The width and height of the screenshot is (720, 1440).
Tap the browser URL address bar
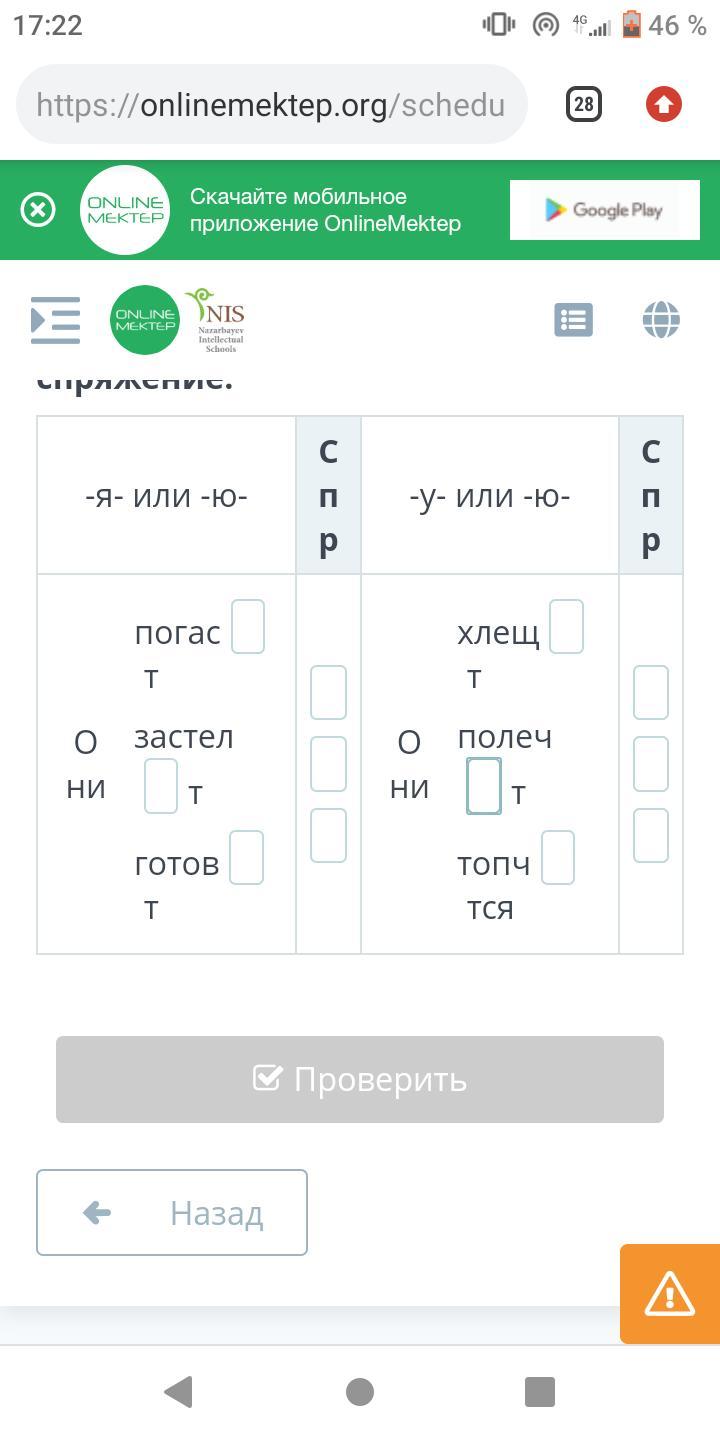(270, 105)
